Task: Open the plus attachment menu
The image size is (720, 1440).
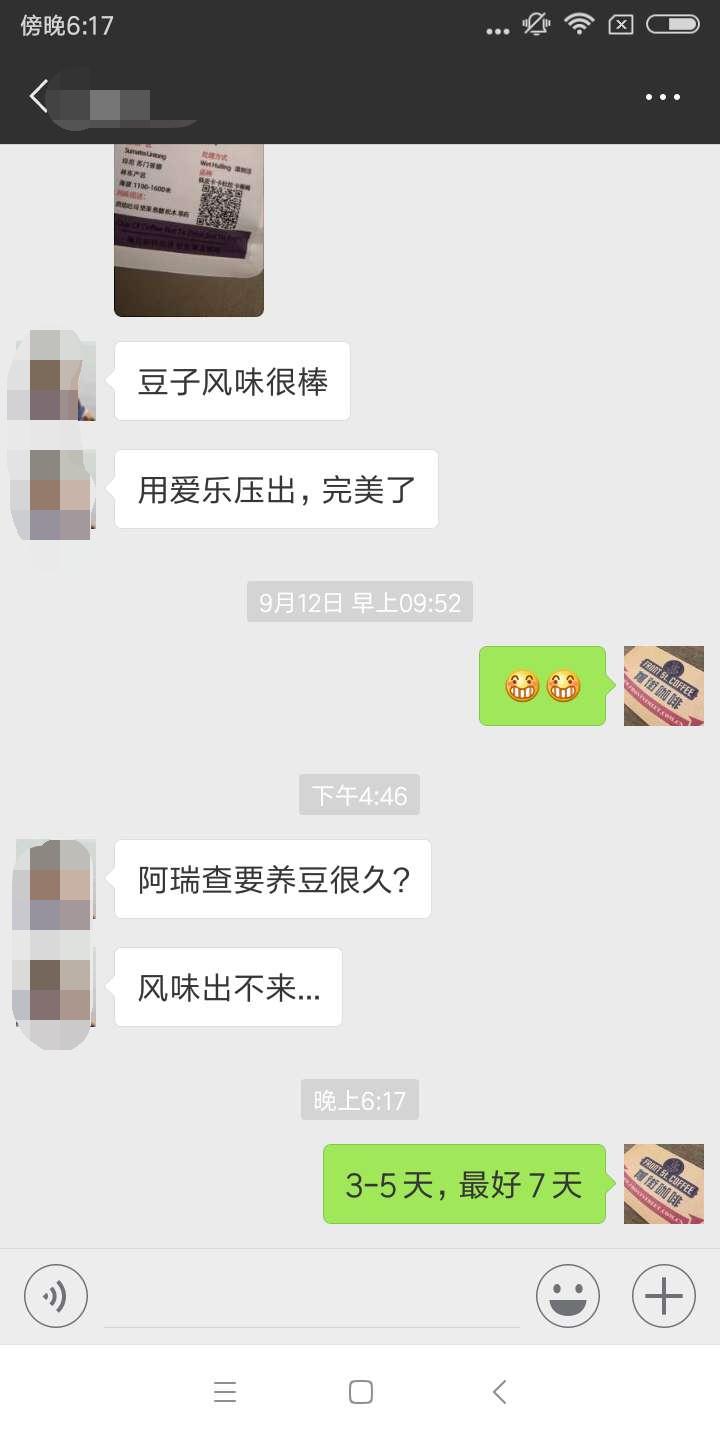Action: [663, 1297]
